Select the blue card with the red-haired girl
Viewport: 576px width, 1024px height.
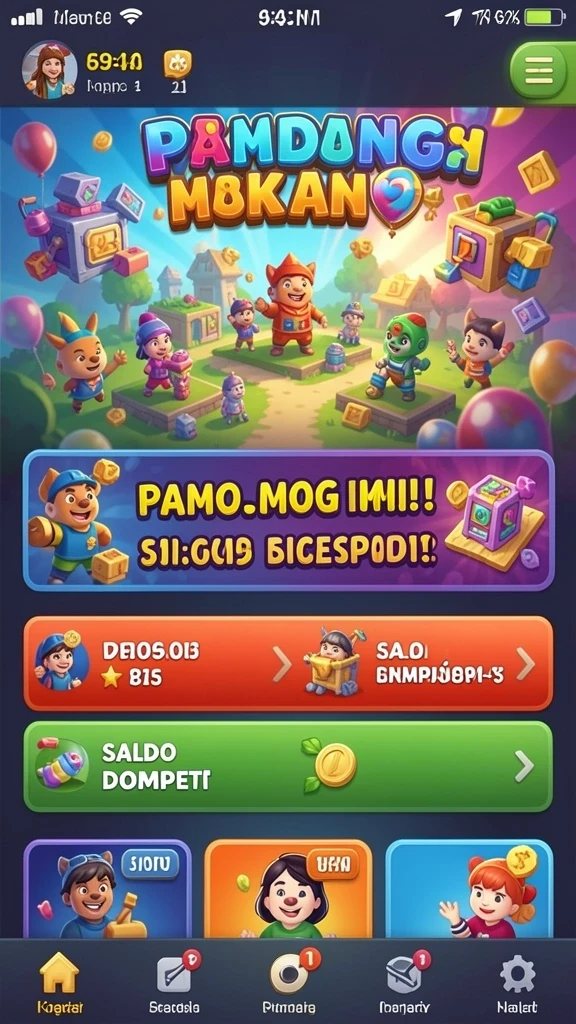click(x=469, y=889)
